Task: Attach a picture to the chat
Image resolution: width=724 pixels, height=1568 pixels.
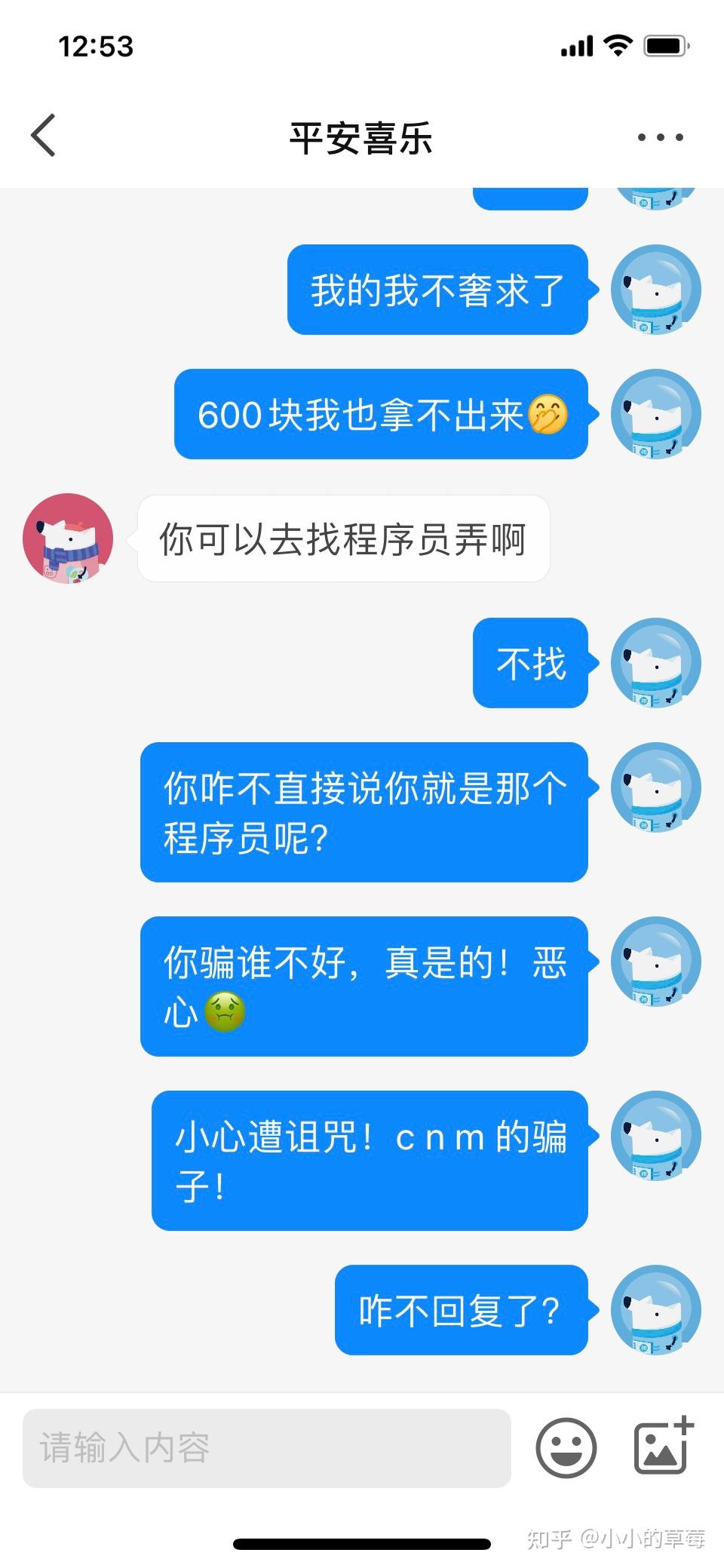Action: click(x=662, y=1447)
